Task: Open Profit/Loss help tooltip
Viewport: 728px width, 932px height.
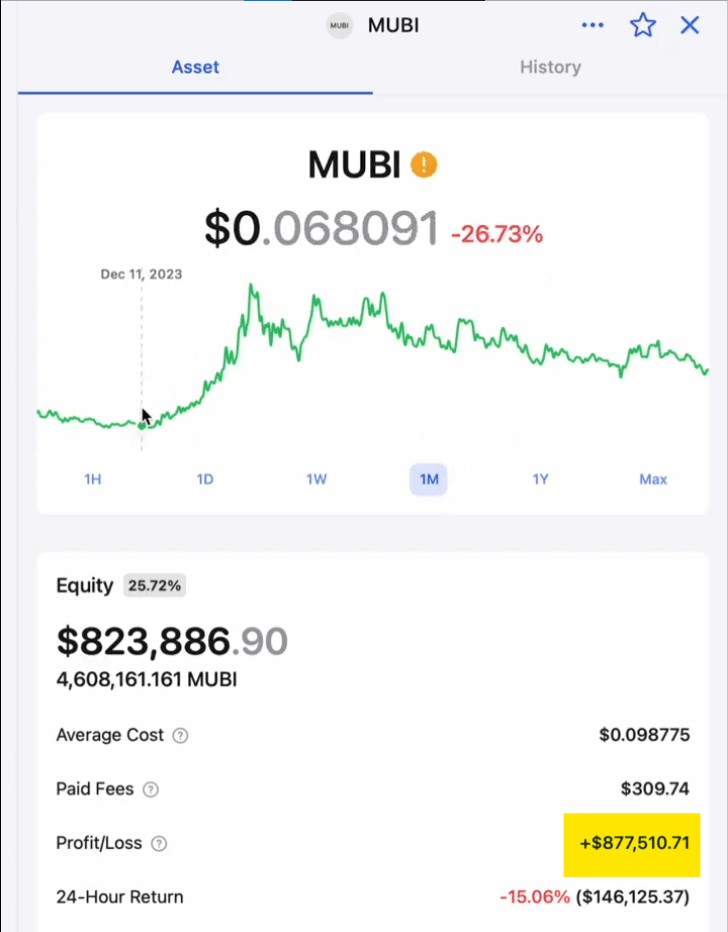Action: pos(159,844)
